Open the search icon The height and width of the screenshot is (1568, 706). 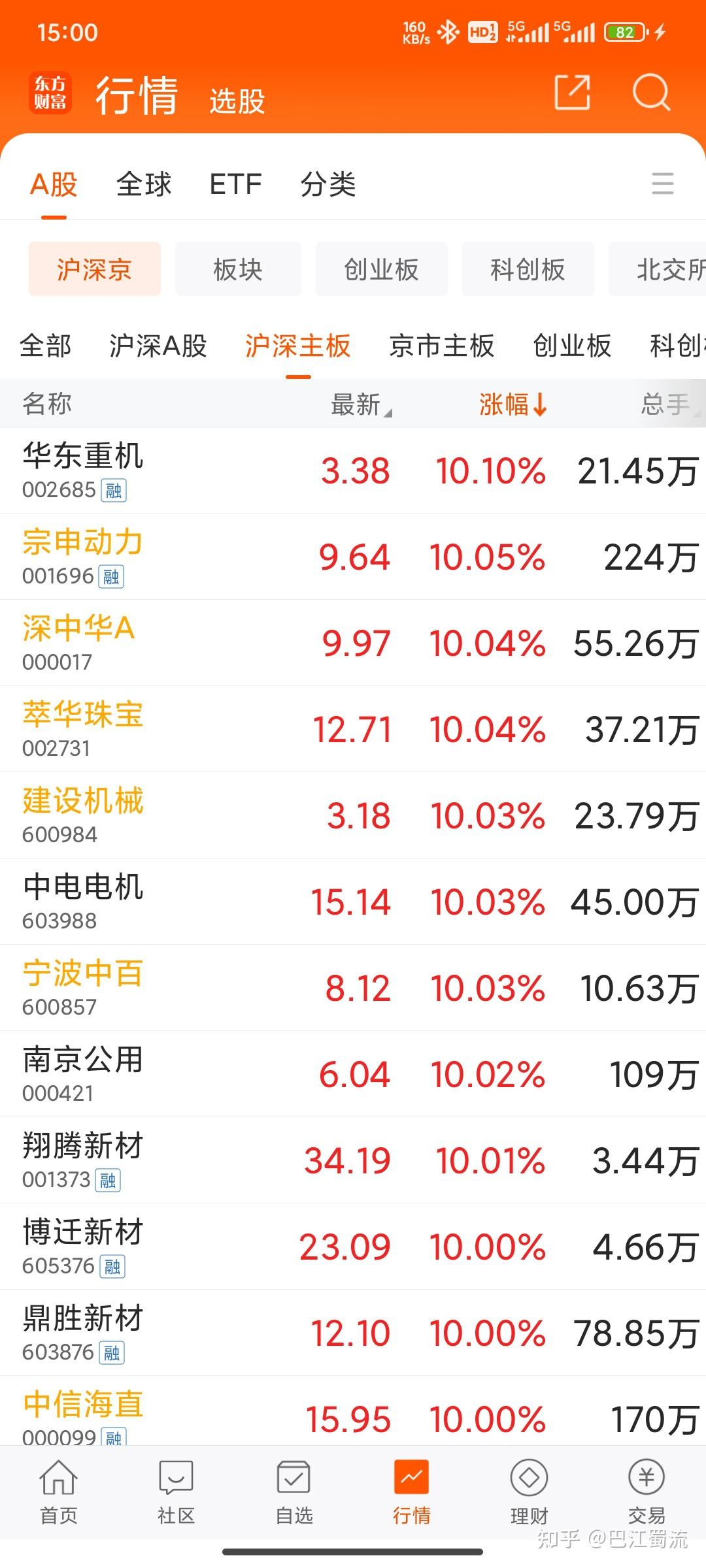coord(650,94)
